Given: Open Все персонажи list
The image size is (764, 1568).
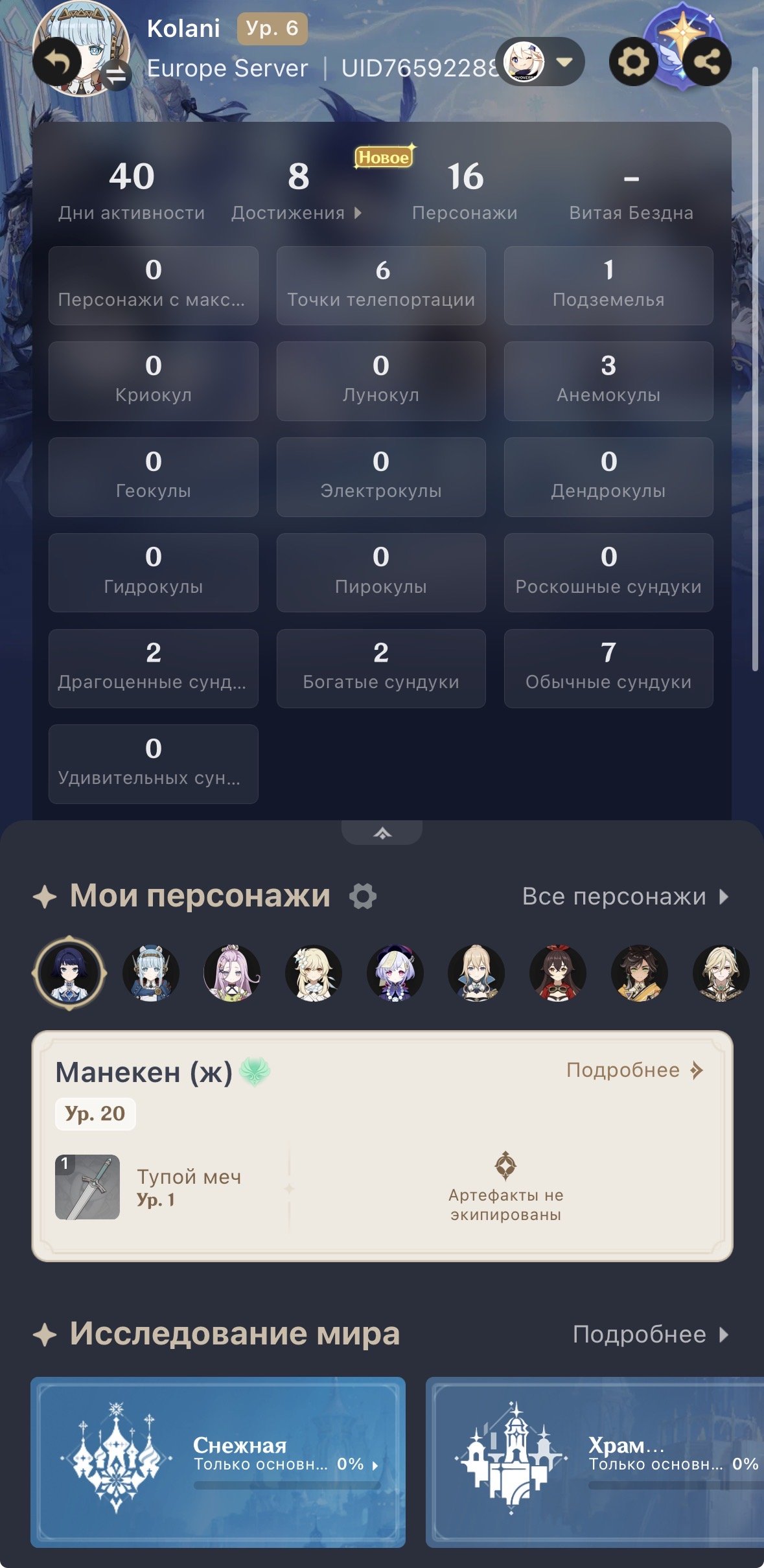Looking at the screenshot, I should (x=626, y=897).
